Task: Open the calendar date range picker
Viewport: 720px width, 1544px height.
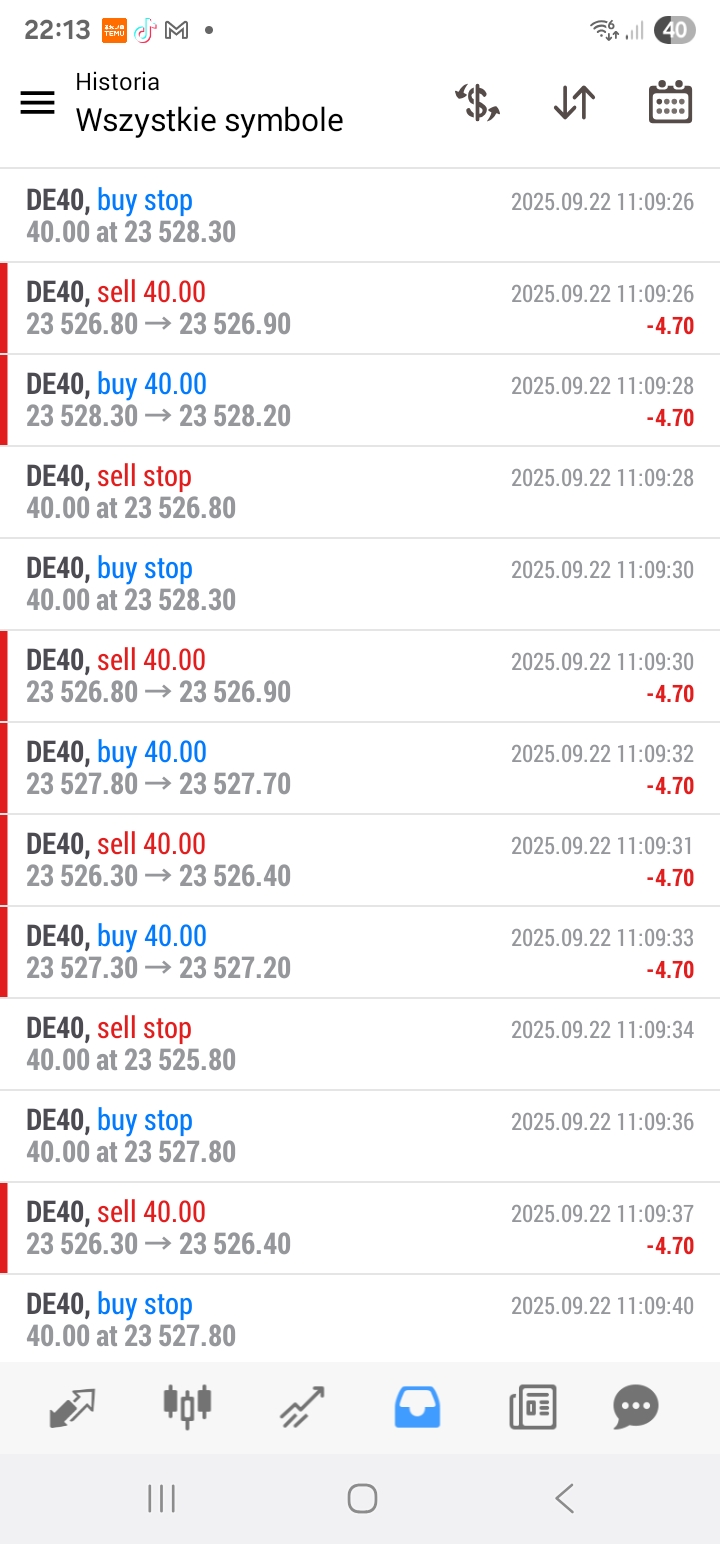Action: pyautogui.click(x=670, y=102)
